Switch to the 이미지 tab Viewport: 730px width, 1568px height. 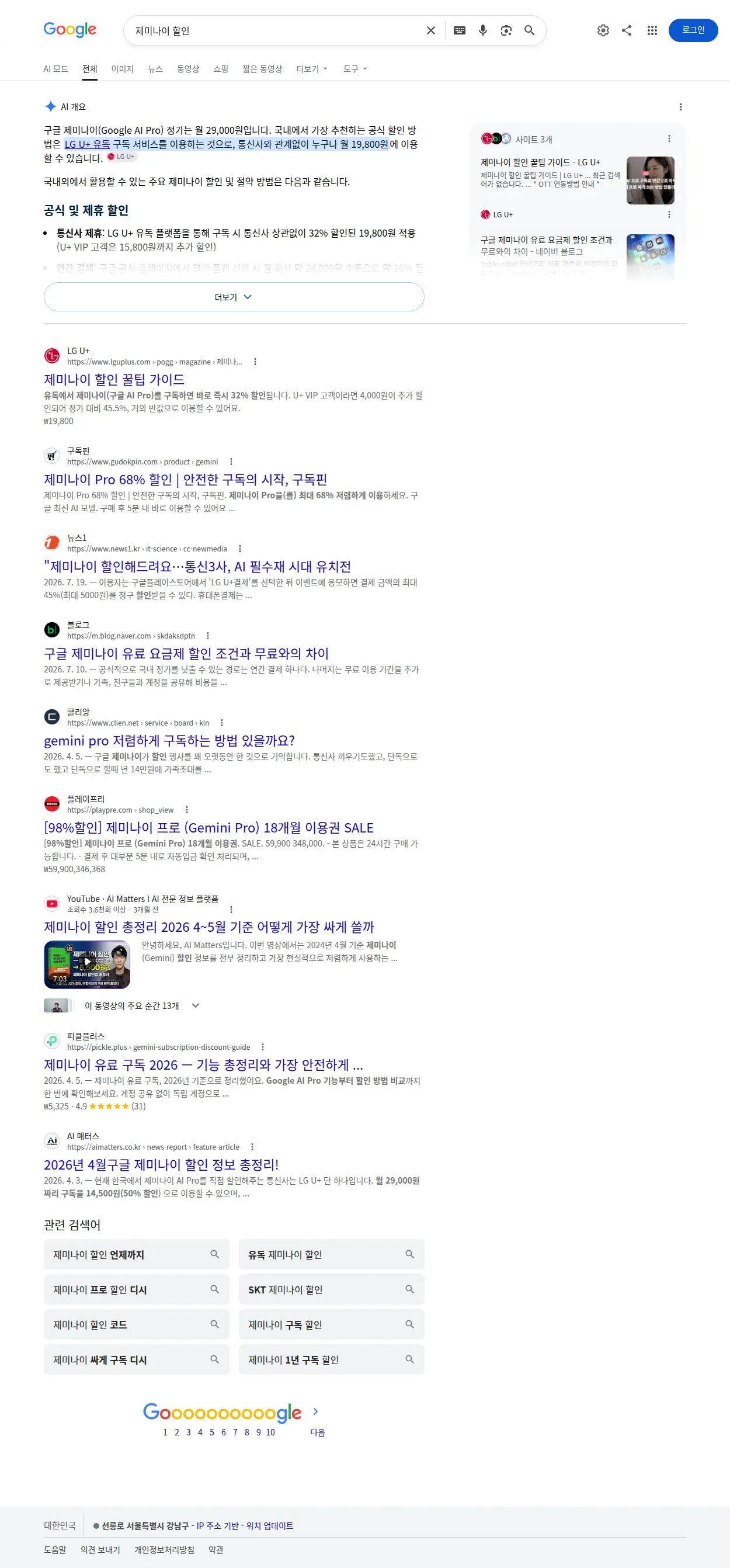(122, 69)
